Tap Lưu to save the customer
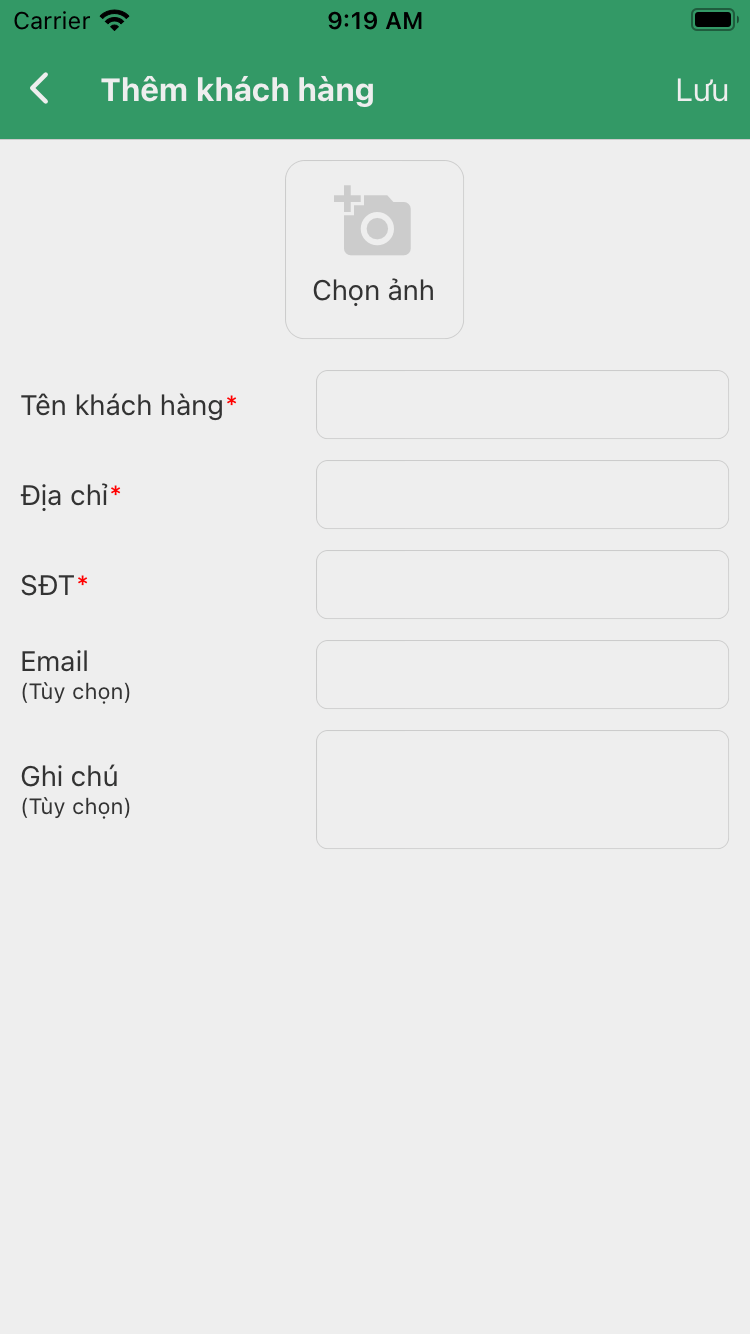The height and width of the screenshot is (1334, 750). point(701,90)
